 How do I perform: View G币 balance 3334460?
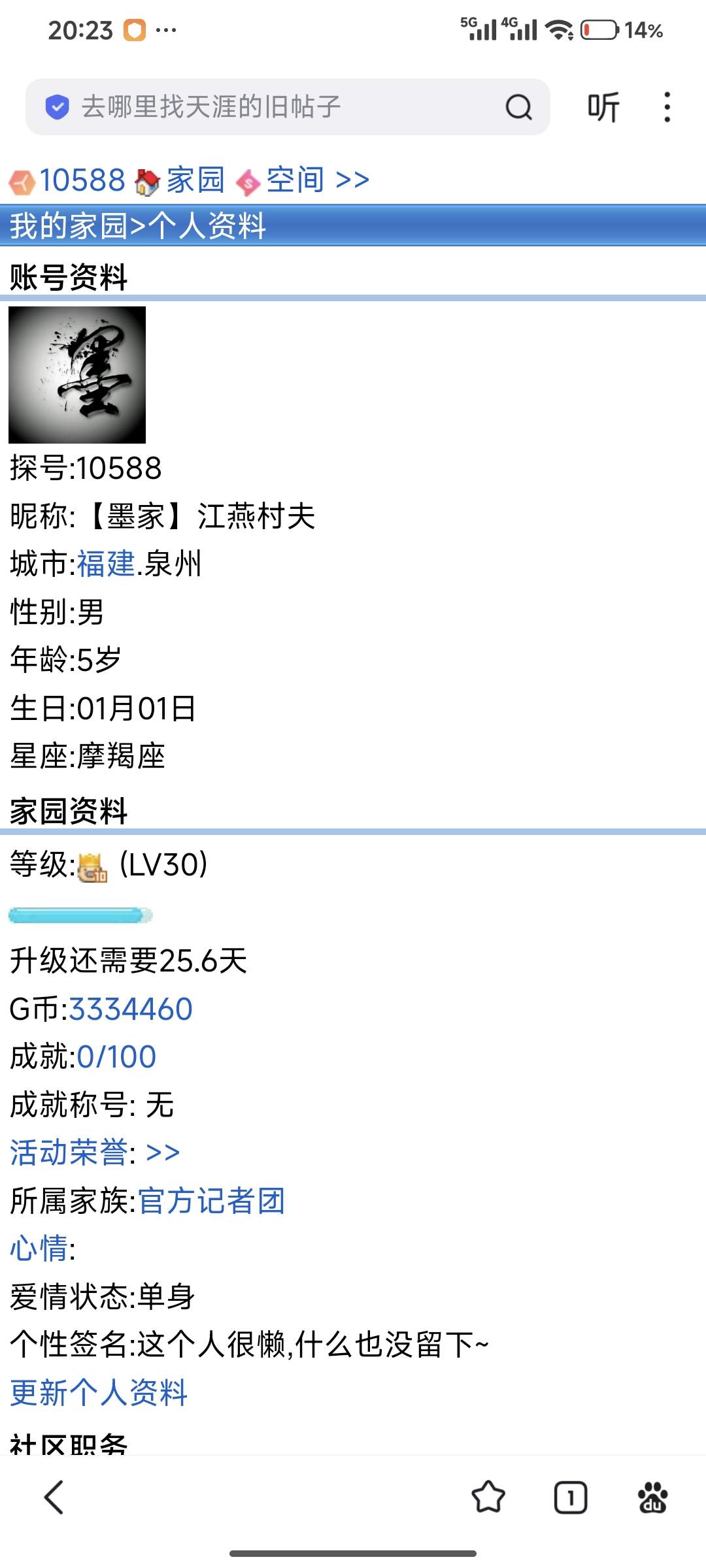tap(131, 1009)
